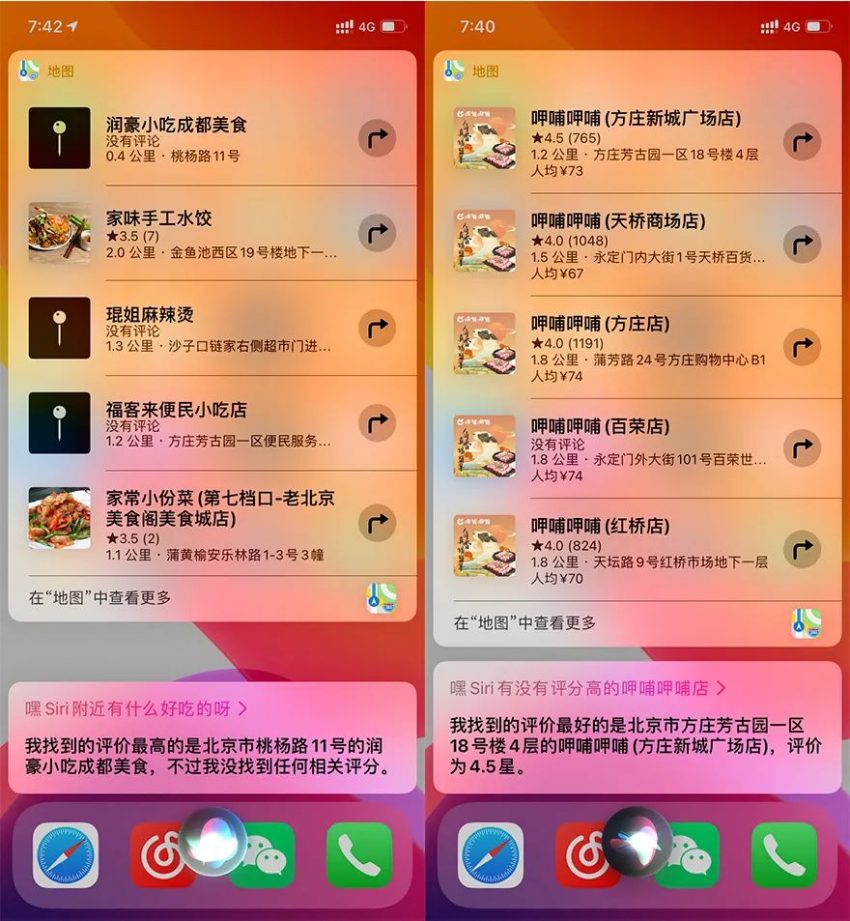Get directions to 呷哺呷哺 (红桥店)
This screenshot has width=850, height=921.
[801, 549]
